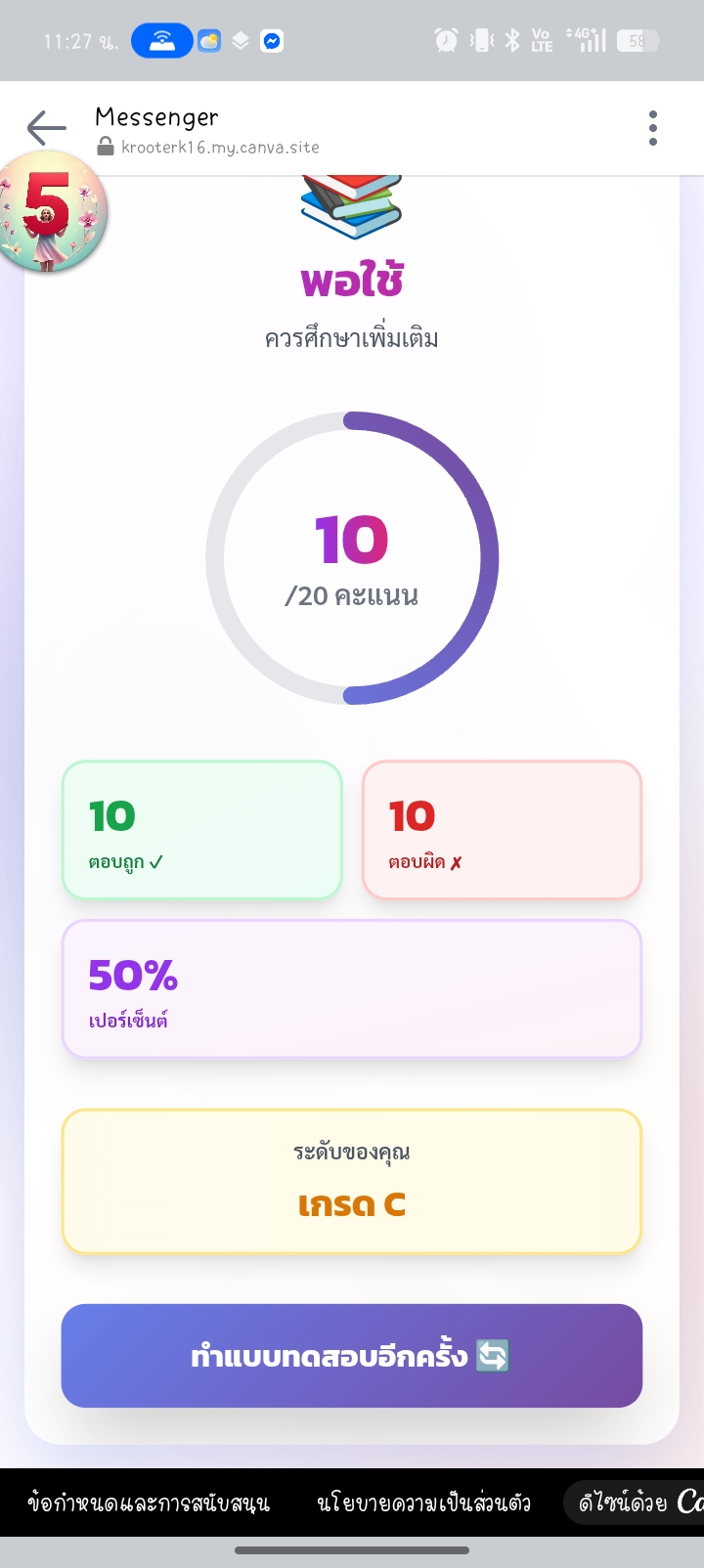Go back using the arrow icon
Viewport: 704px width, 1568px height.
click(x=46, y=128)
